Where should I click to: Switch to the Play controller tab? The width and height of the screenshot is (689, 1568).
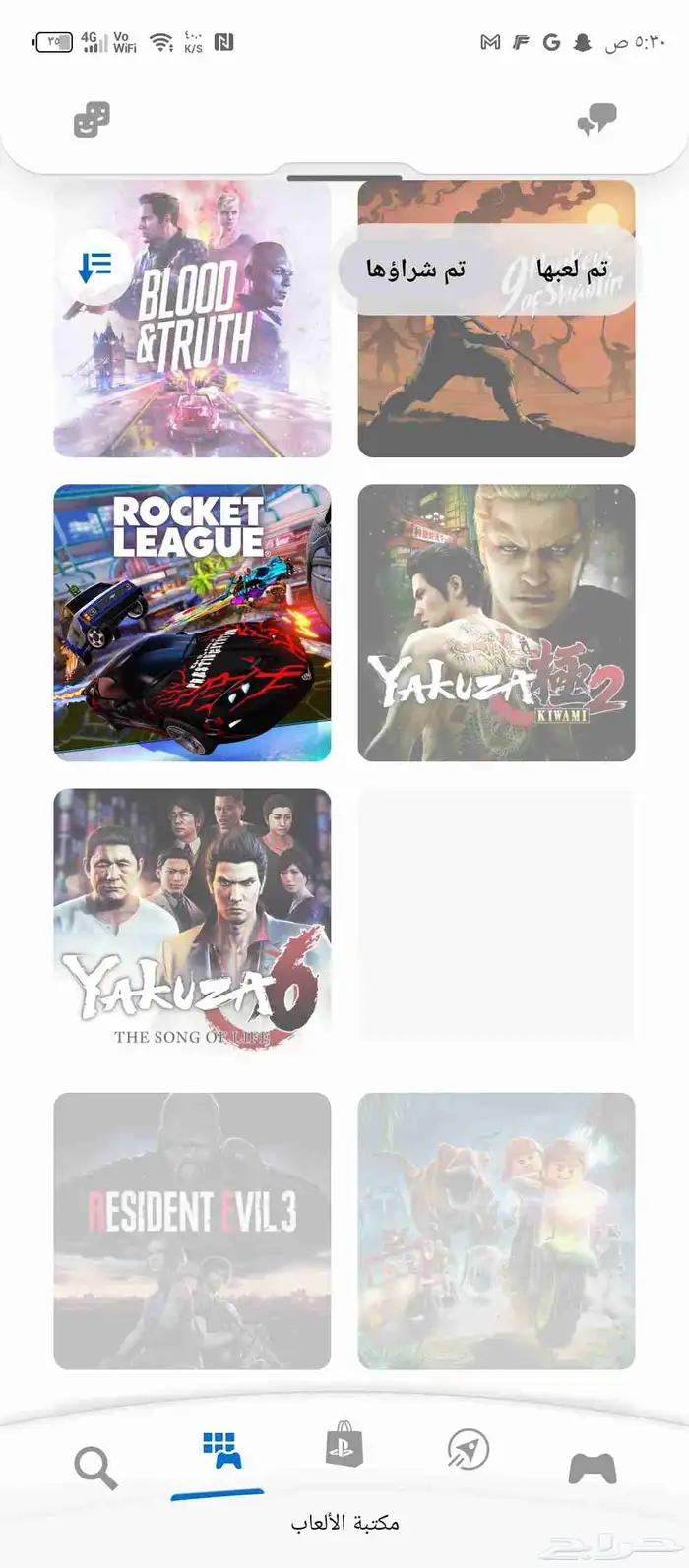click(593, 1469)
